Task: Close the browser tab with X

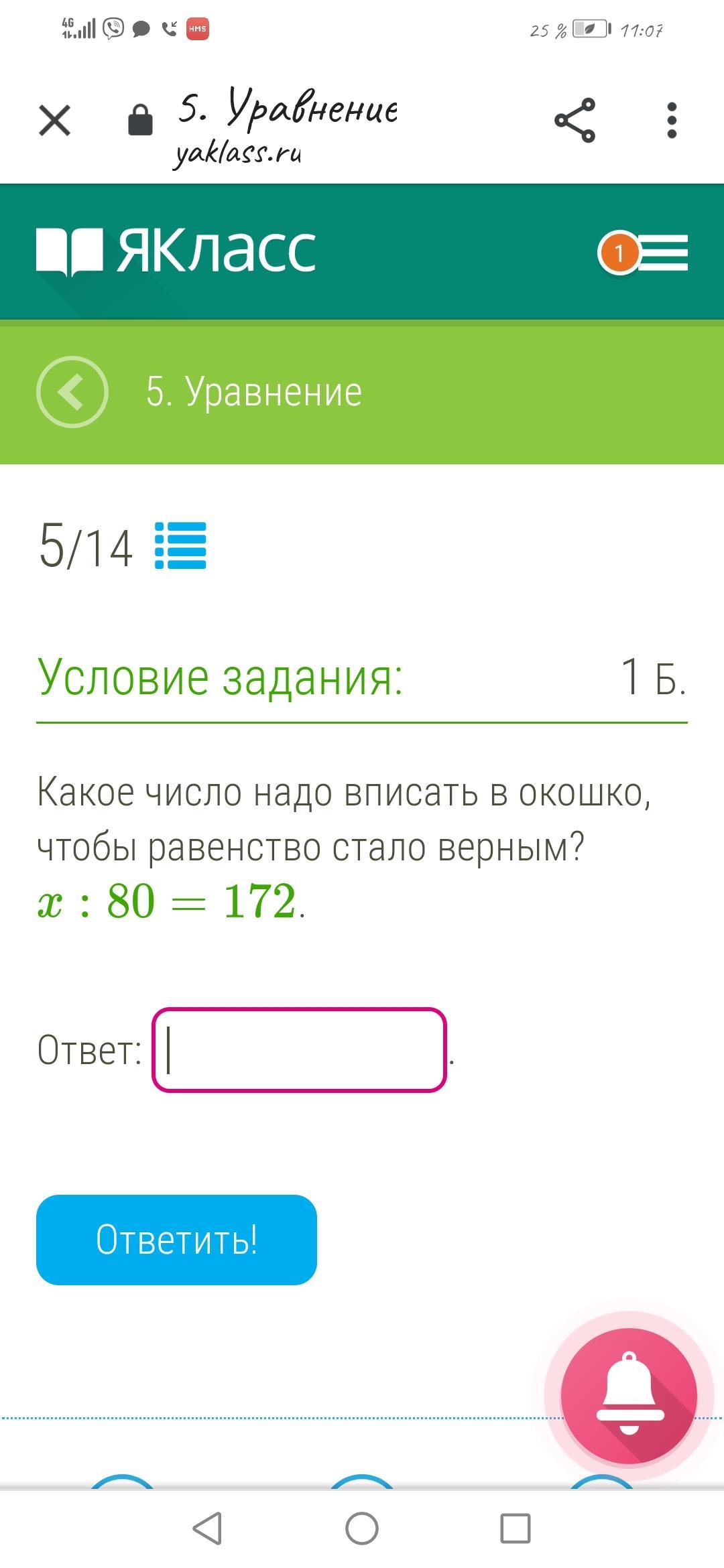Action: tap(54, 121)
